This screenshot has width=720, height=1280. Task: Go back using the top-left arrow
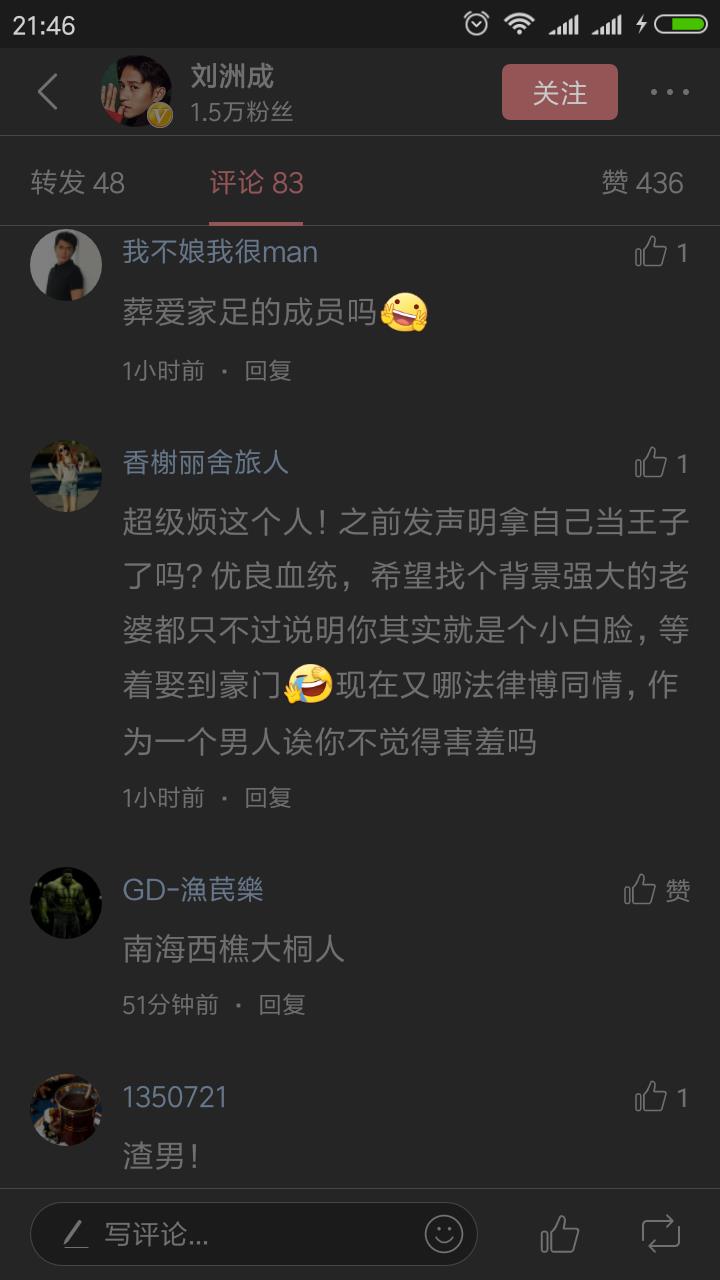(x=48, y=92)
